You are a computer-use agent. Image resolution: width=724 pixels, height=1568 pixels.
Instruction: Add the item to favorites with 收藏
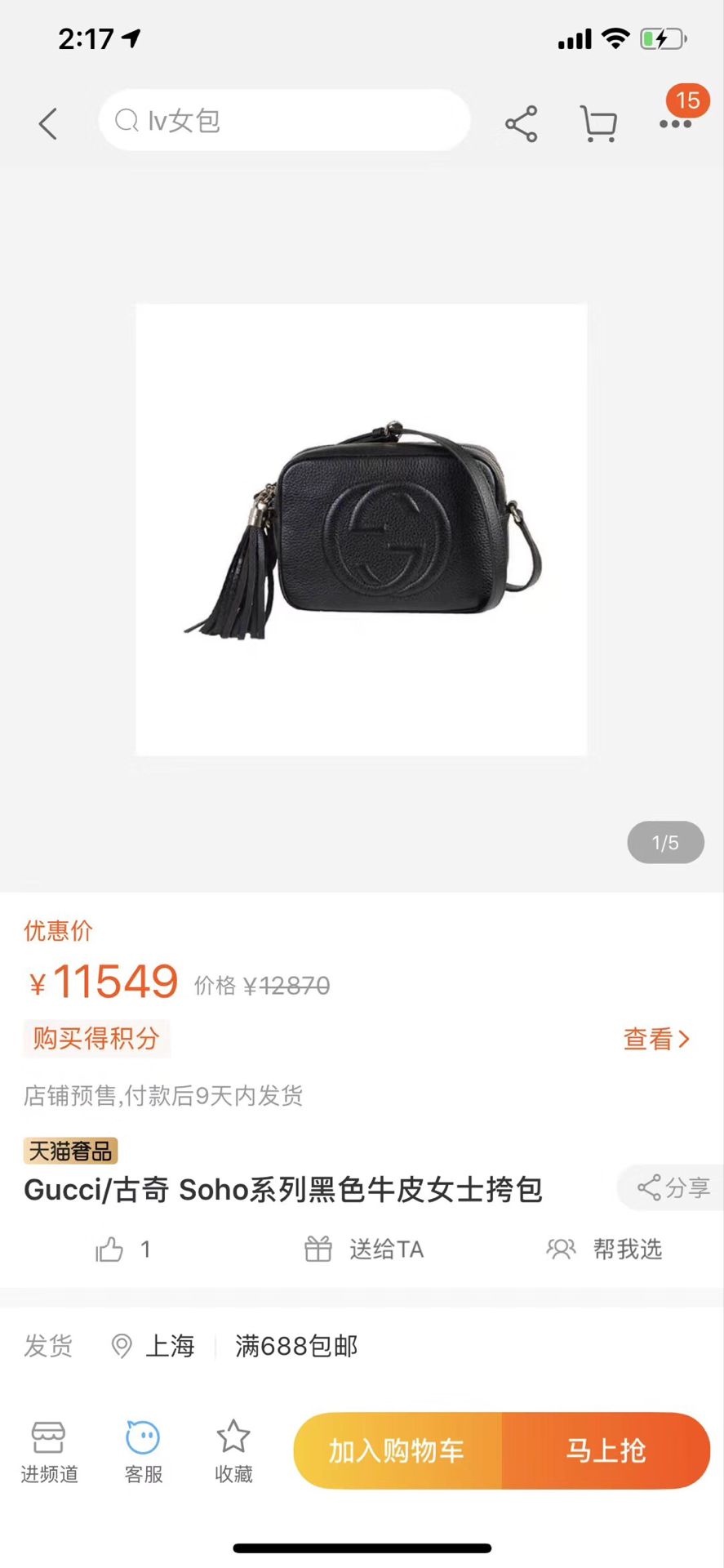pos(233,1452)
